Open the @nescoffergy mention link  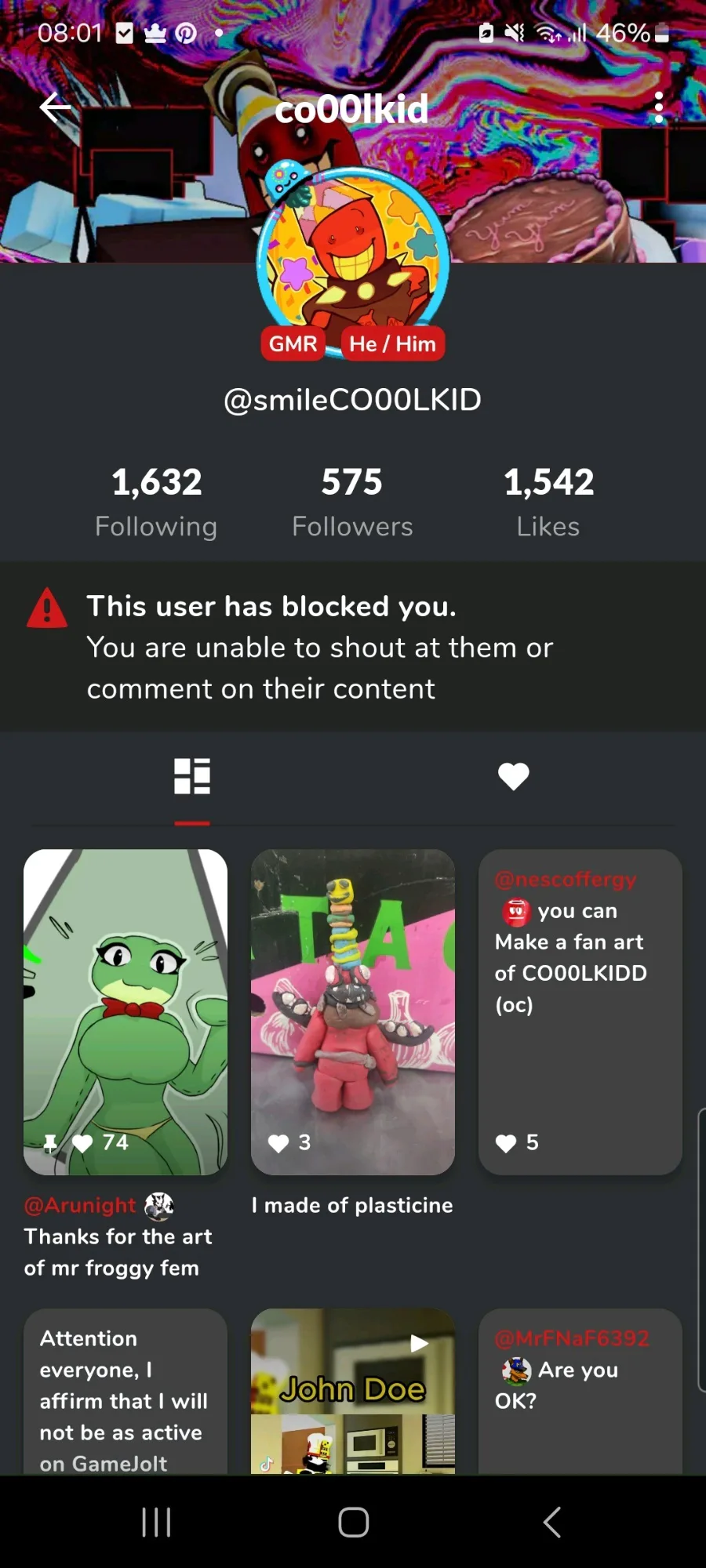[566, 880]
